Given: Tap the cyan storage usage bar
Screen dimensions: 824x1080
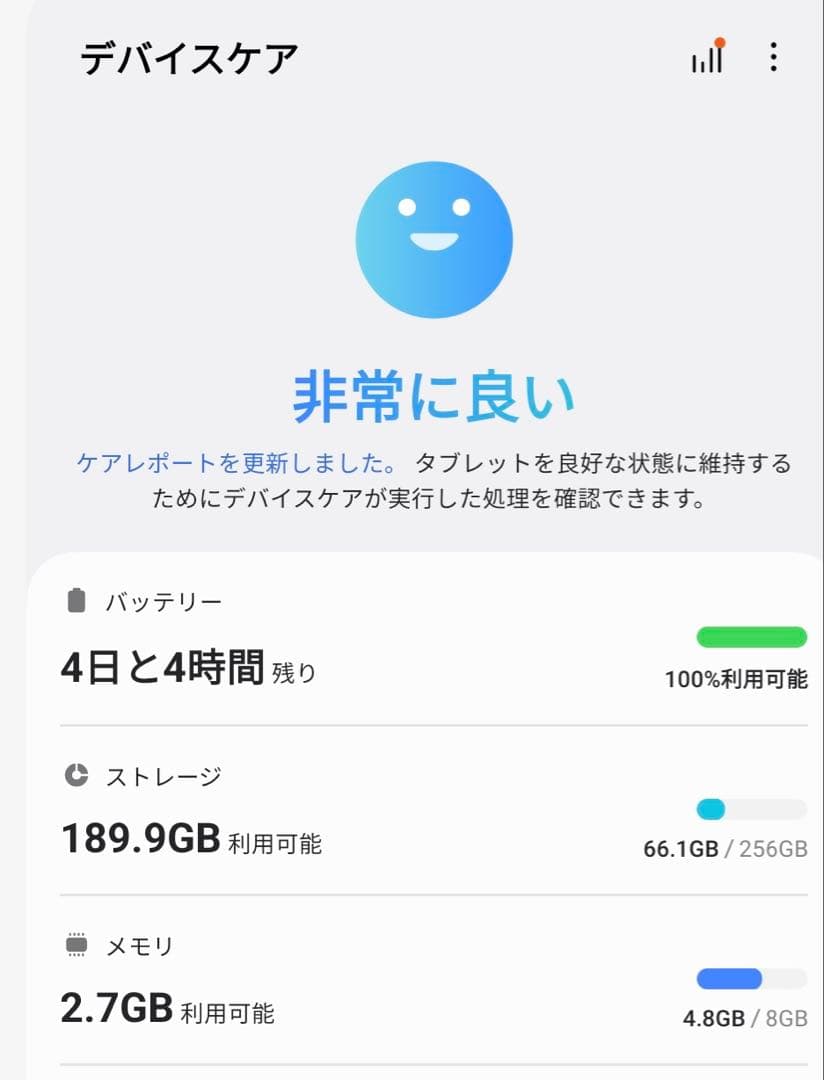Looking at the screenshot, I should 711,806.
